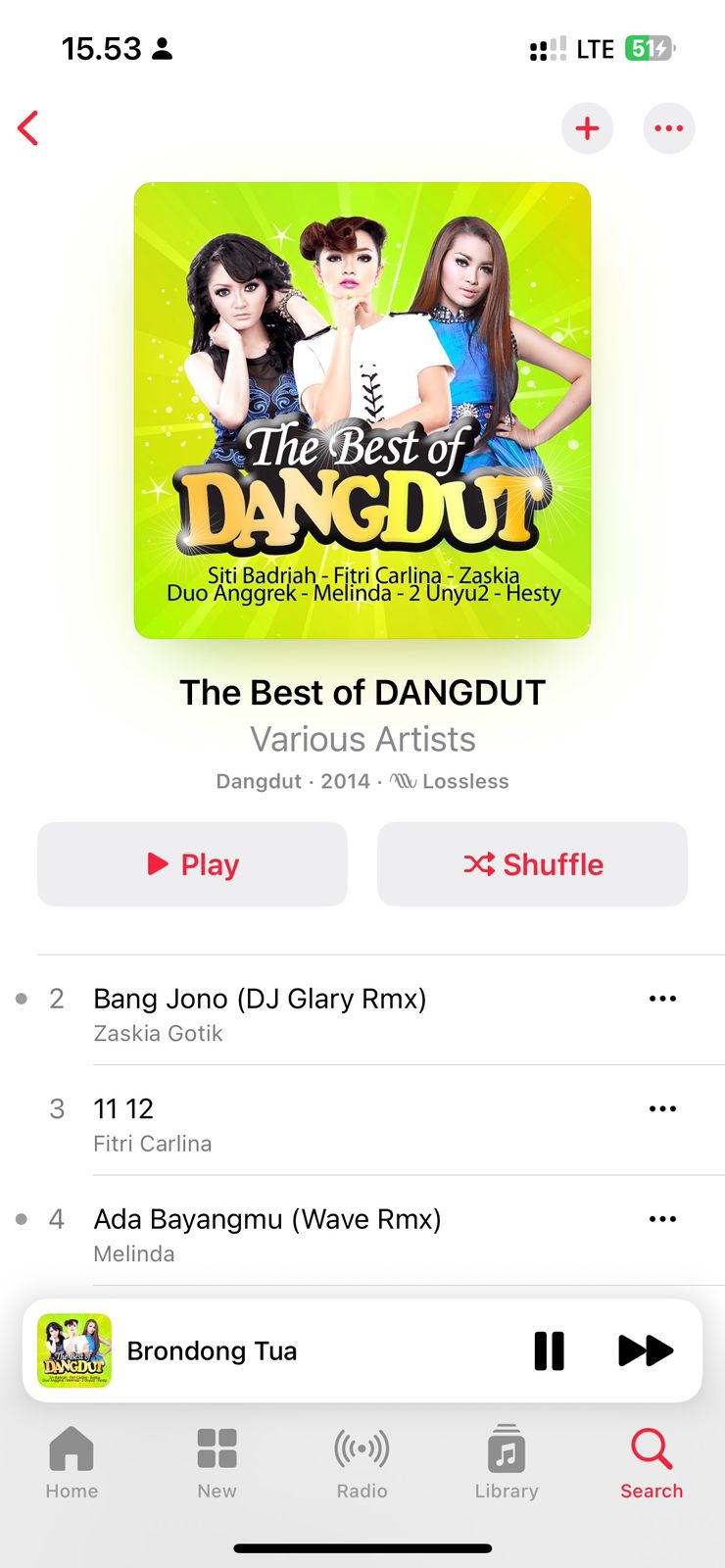725x1568 pixels.
Task: Play track Bang Jono (DJ Glary Rmx)
Action: point(260,999)
